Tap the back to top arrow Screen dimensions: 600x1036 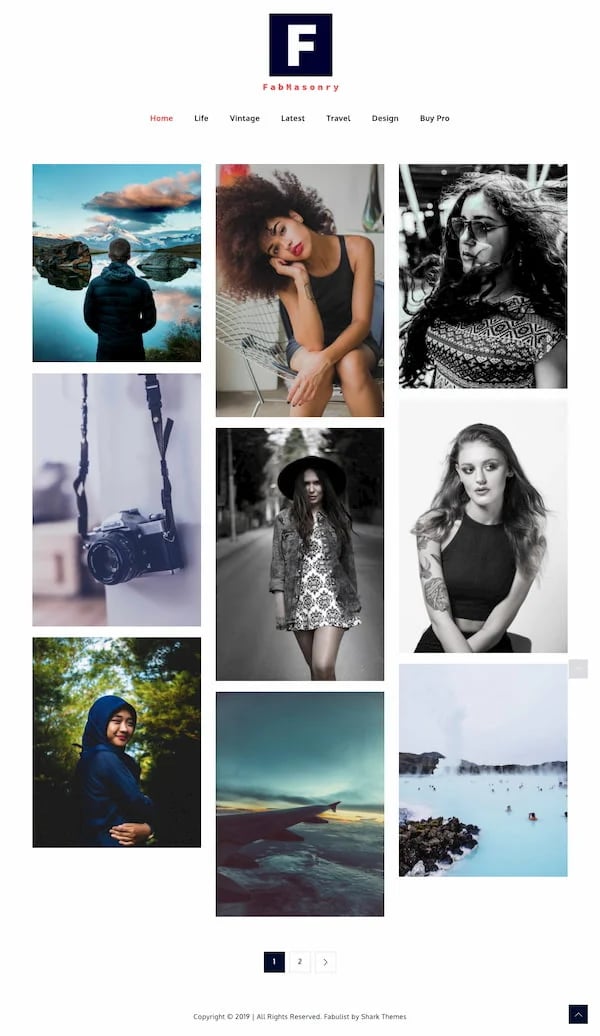point(578,1014)
